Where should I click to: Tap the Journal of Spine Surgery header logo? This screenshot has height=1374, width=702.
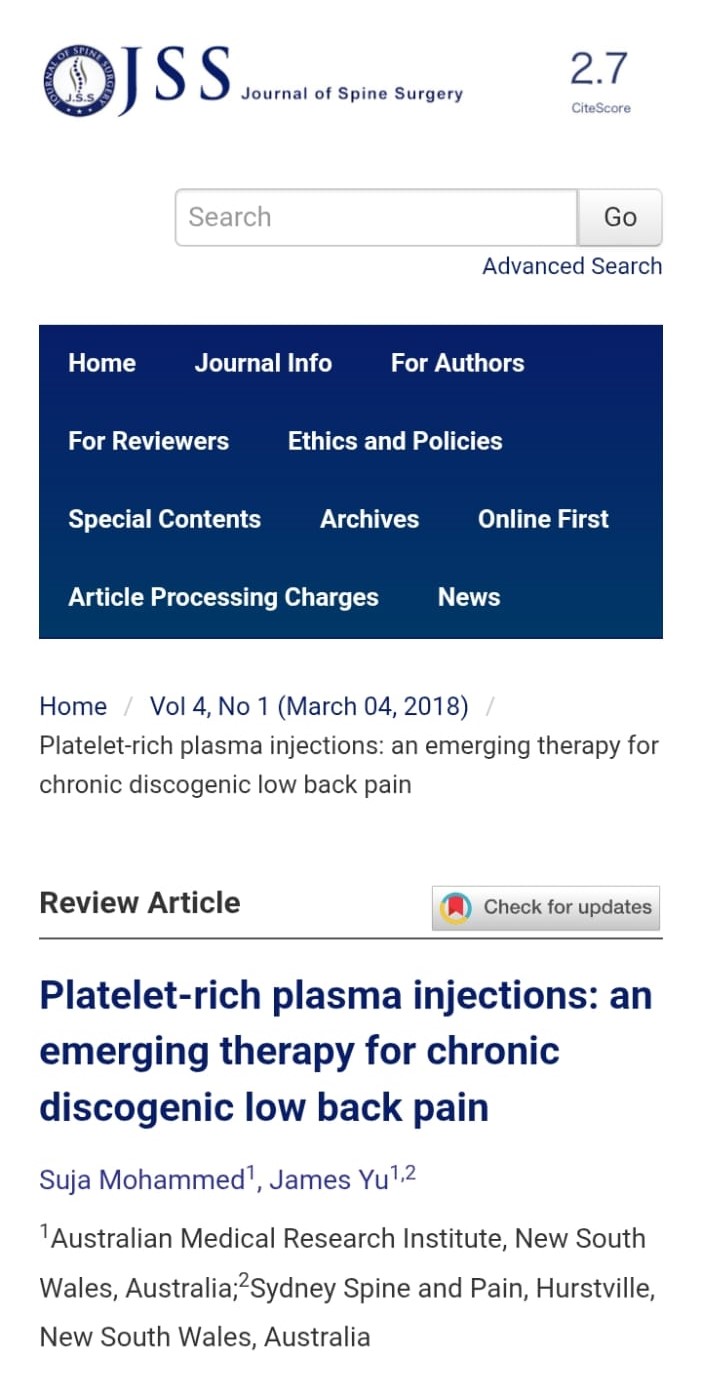[252, 80]
